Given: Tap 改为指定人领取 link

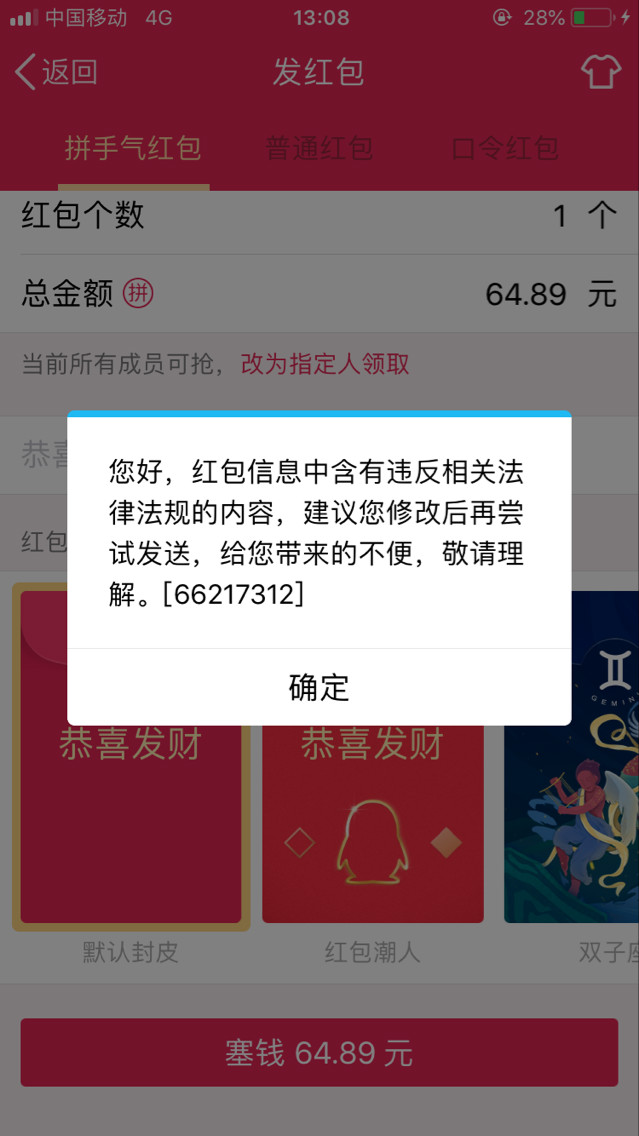Looking at the screenshot, I should 325,364.
